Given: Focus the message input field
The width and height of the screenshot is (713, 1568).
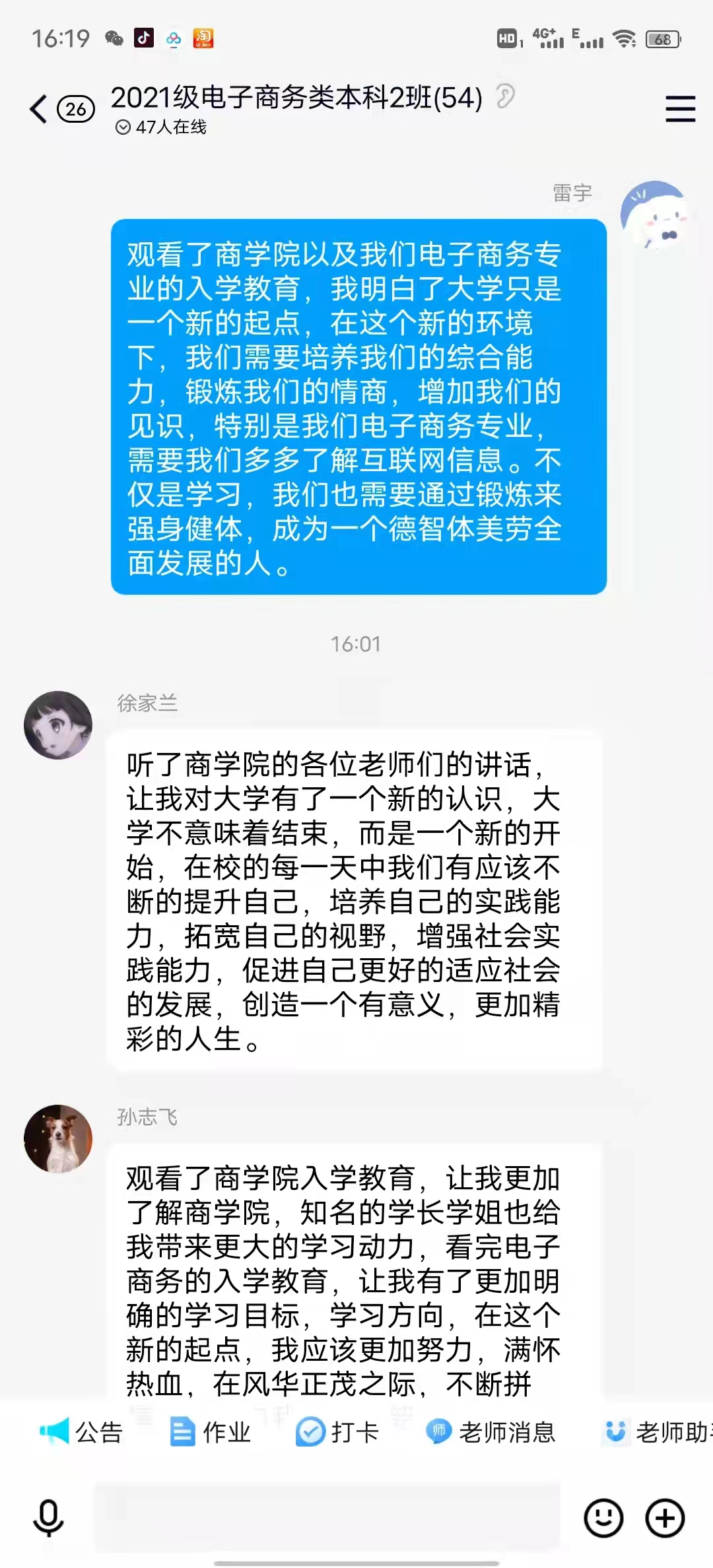Looking at the screenshot, I should [327, 1518].
